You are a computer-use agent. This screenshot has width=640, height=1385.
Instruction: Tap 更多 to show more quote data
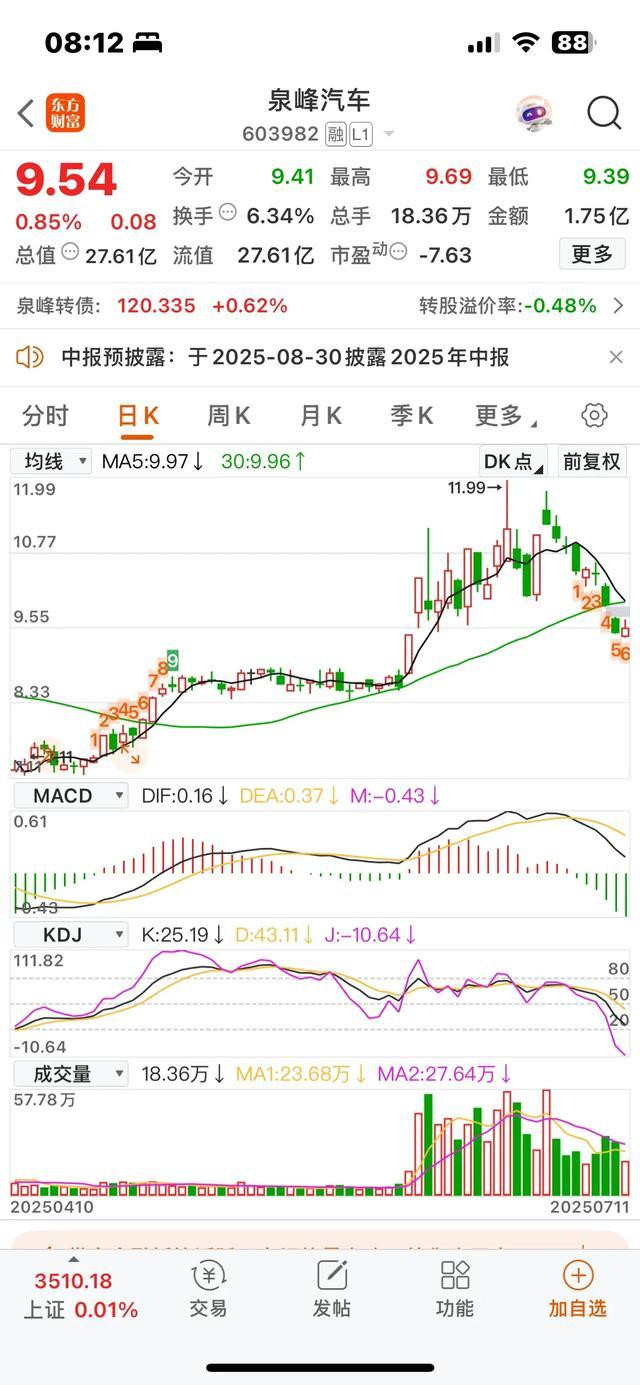[x=591, y=255]
